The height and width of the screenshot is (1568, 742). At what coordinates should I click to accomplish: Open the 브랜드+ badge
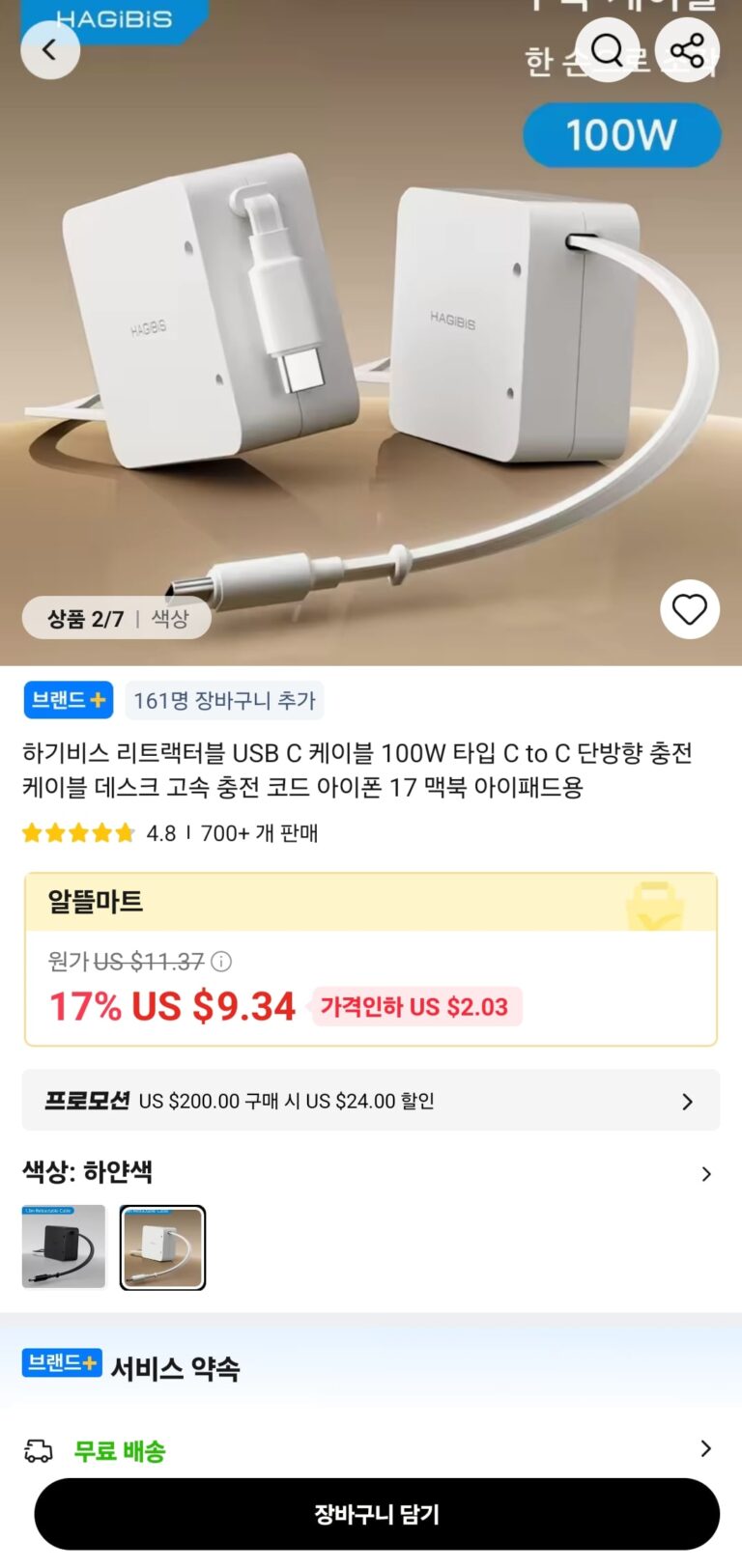pyautogui.click(x=68, y=700)
